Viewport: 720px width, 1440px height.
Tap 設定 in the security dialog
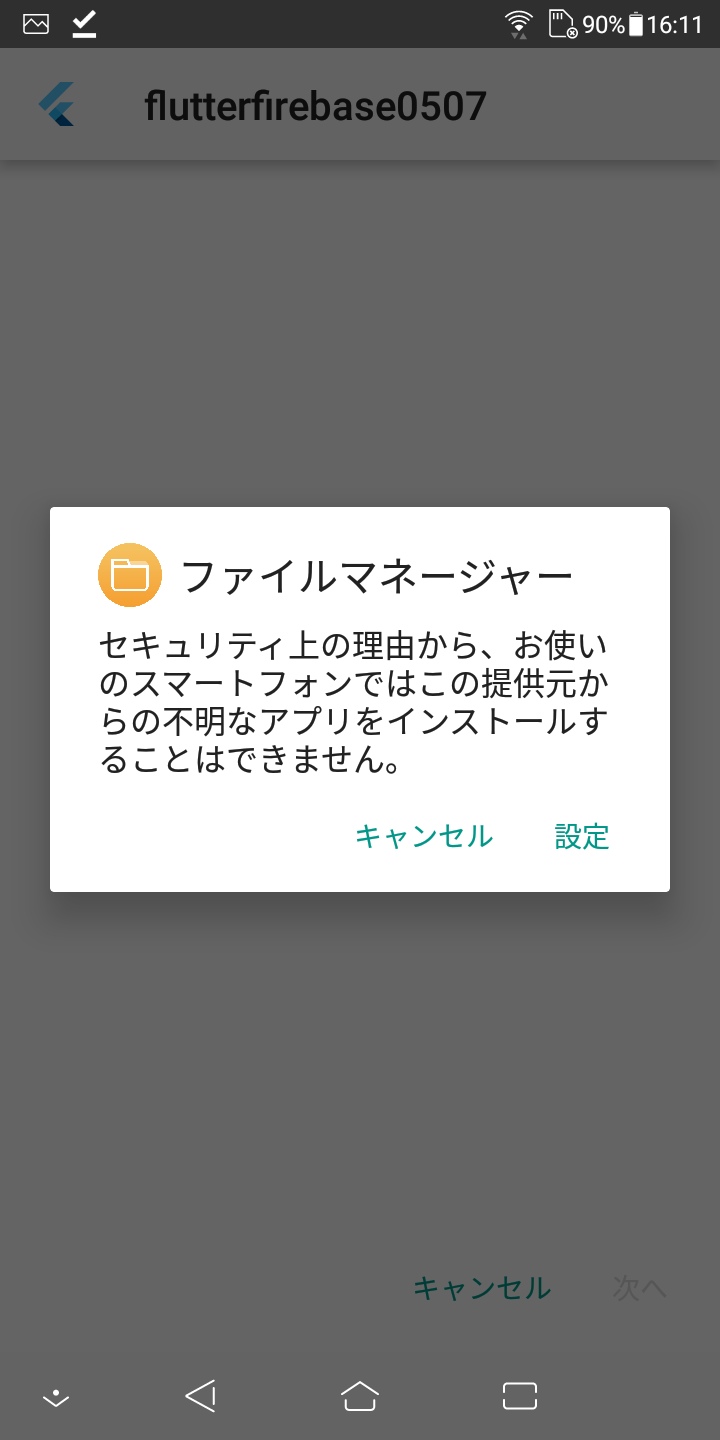coord(582,836)
